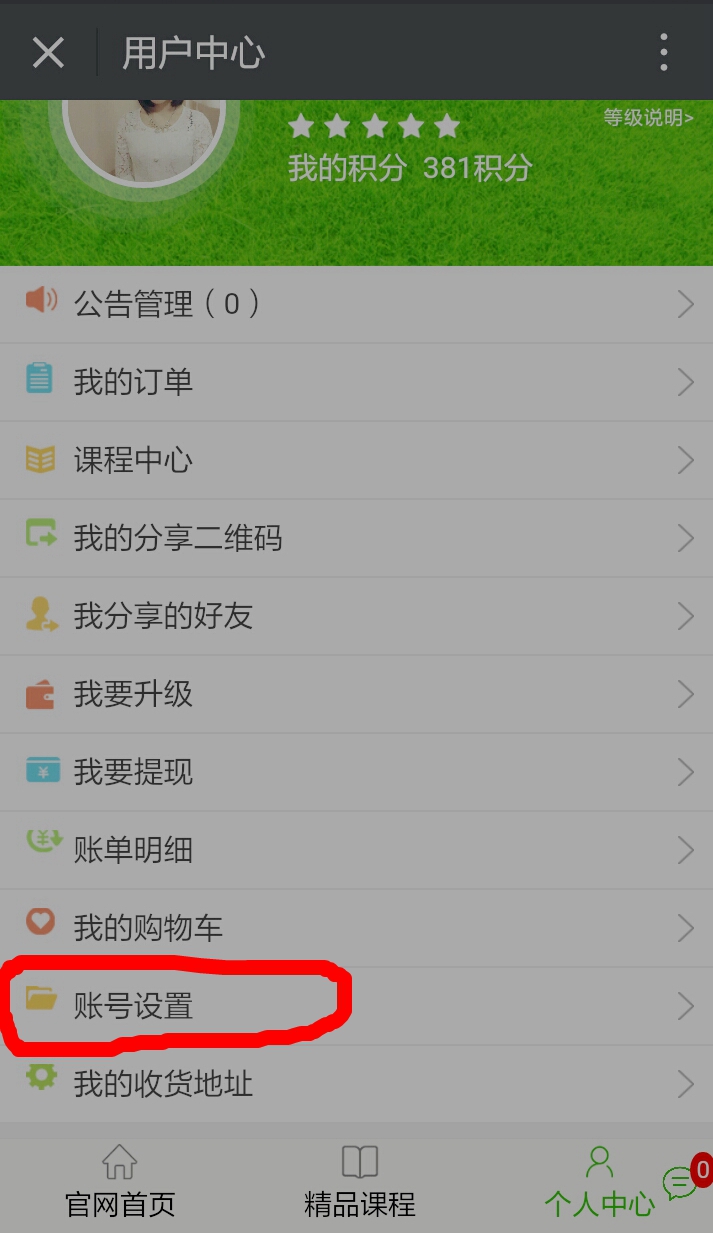Open 我的收货地址

tap(356, 1084)
